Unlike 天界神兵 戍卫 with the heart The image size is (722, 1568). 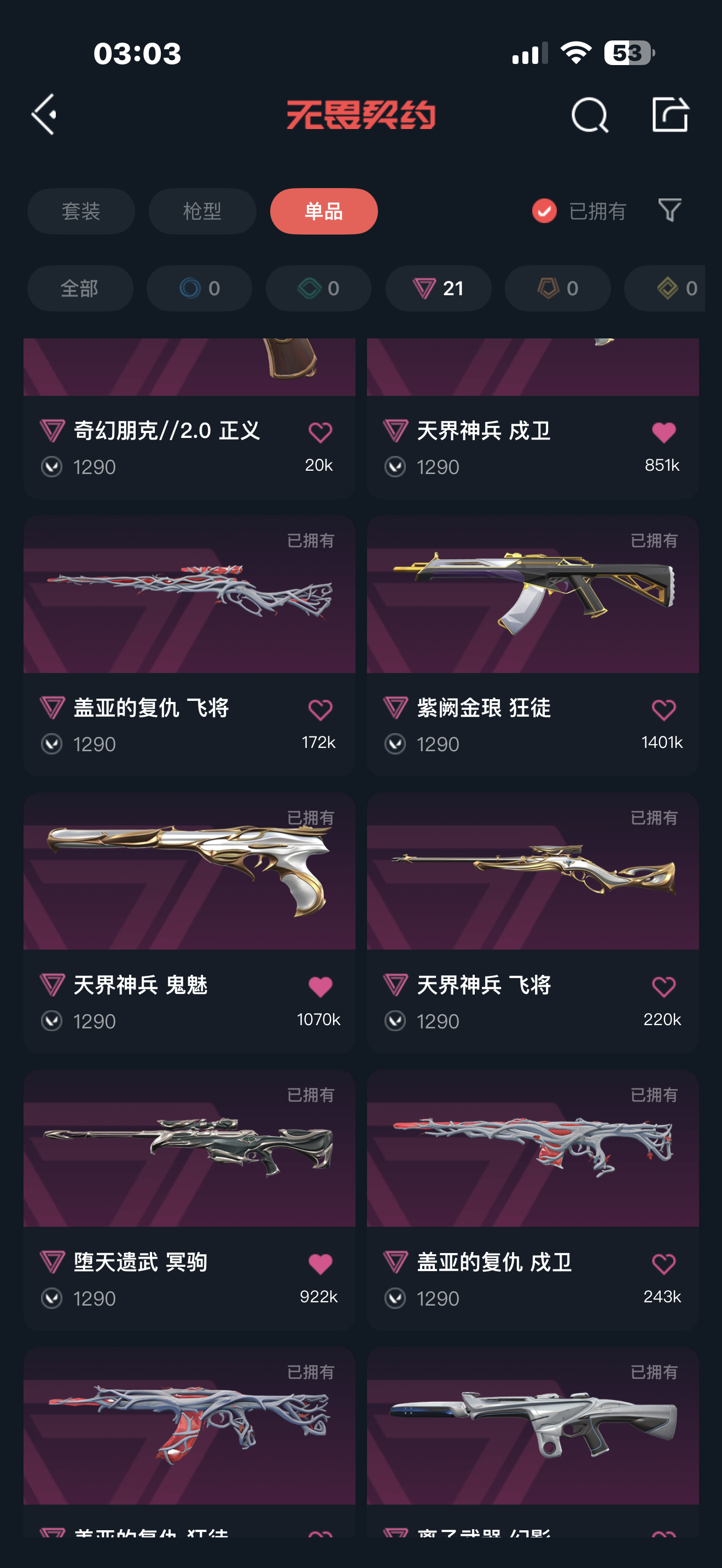point(663,433)
